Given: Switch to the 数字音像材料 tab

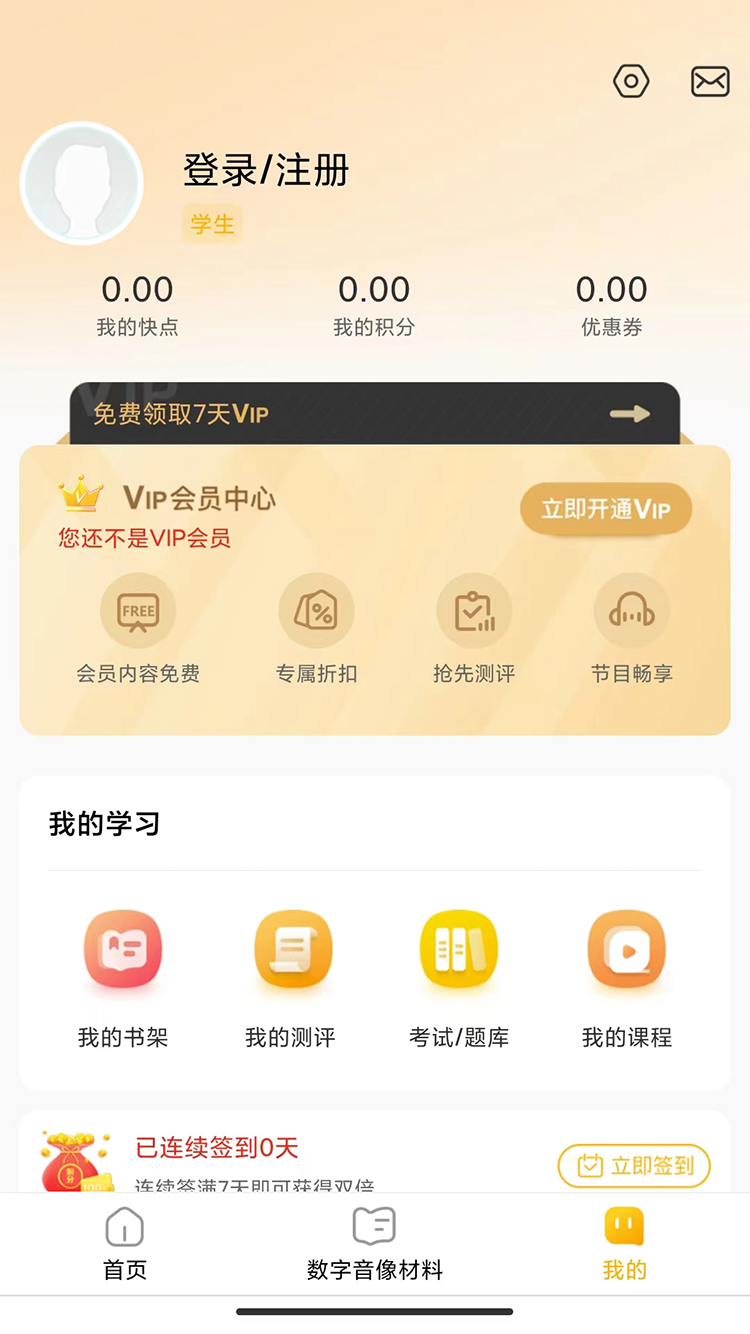Looking at the screenshot, I should point(373,1243).
